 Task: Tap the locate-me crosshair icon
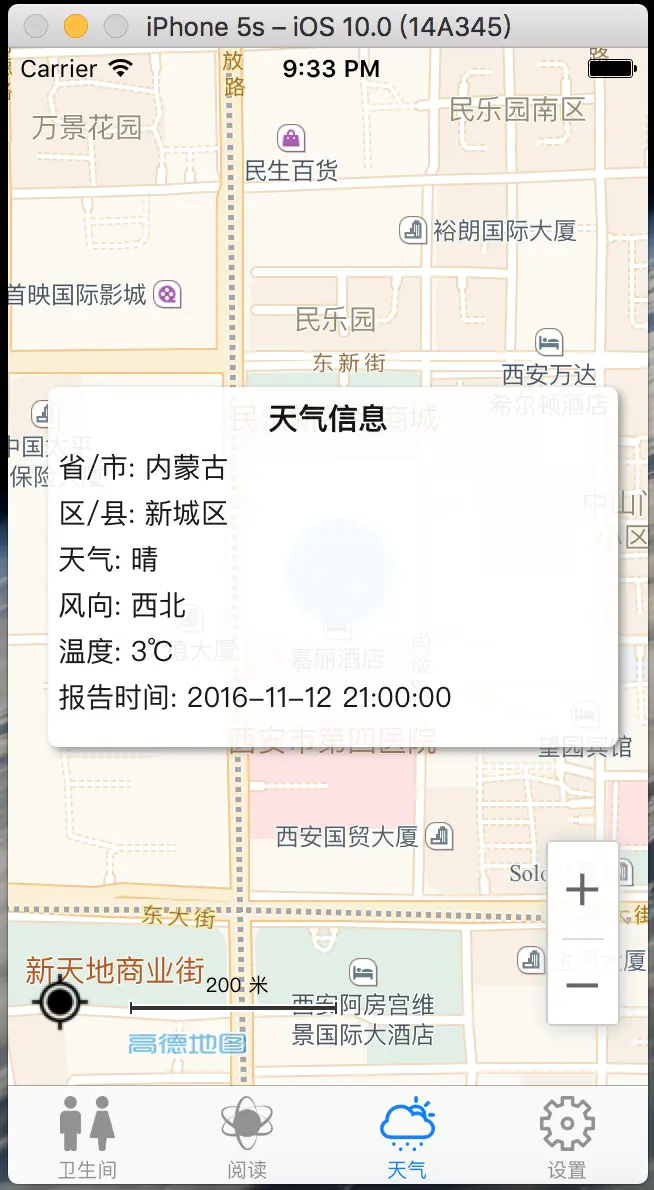click(x=57, y=1002)
